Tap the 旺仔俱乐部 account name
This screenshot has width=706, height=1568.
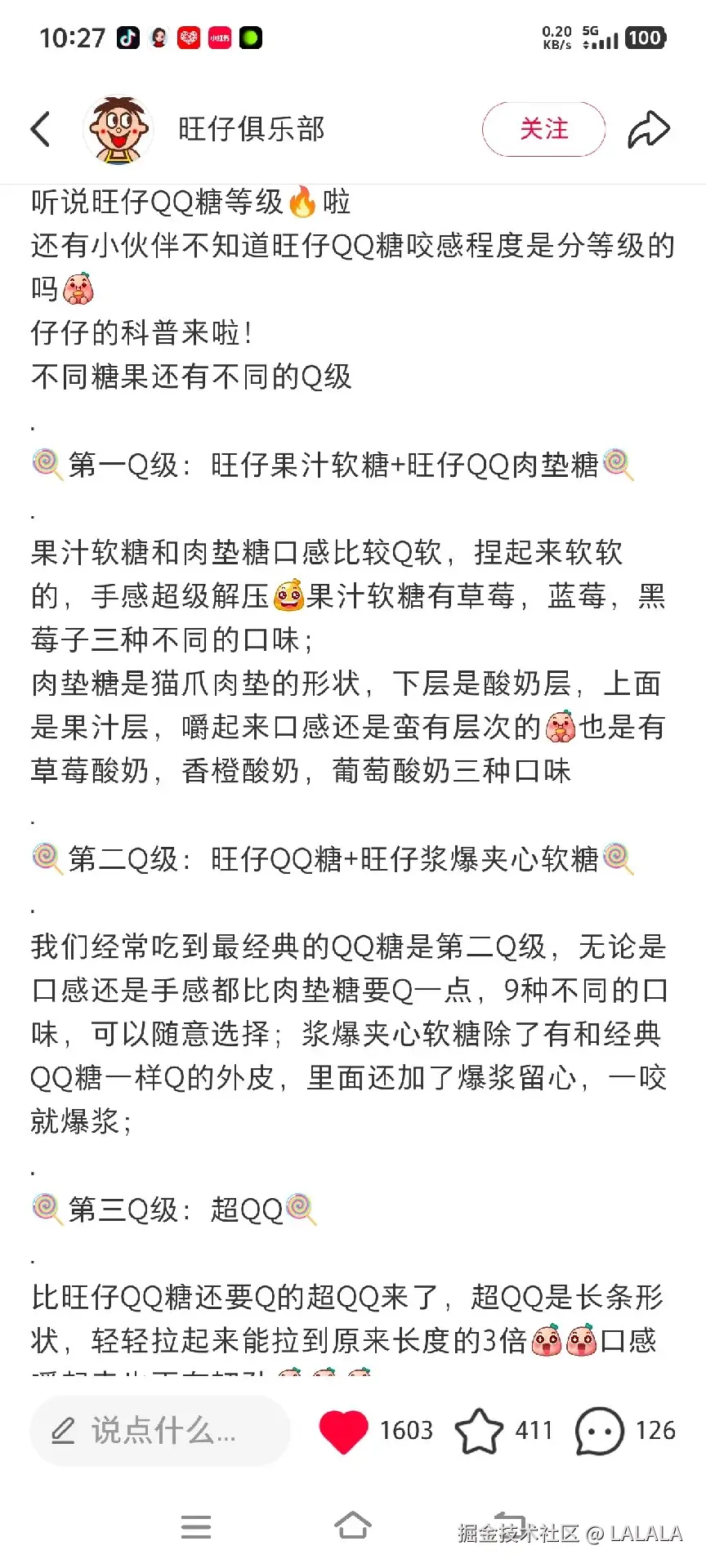tap(251, 129)
